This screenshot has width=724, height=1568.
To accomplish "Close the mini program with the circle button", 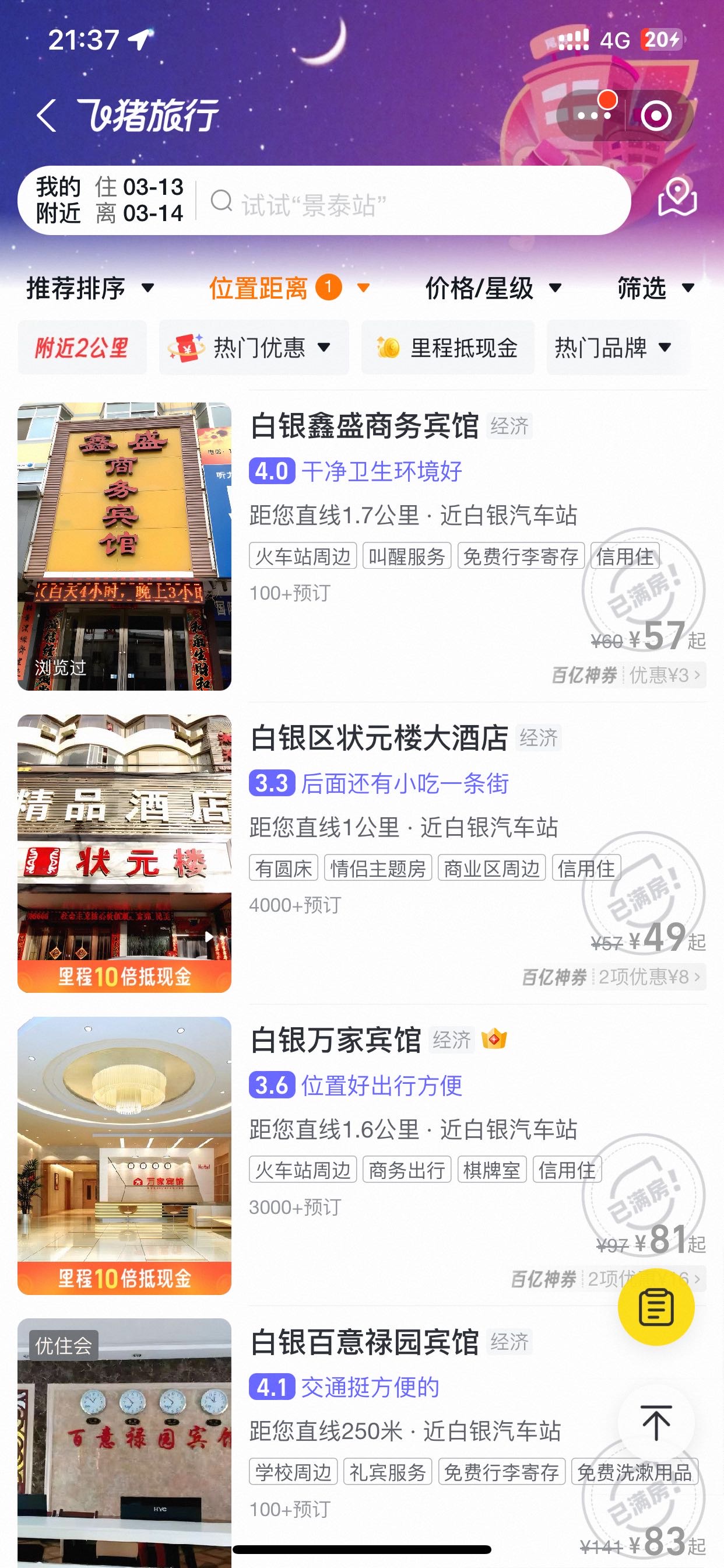I will point(656,115).
